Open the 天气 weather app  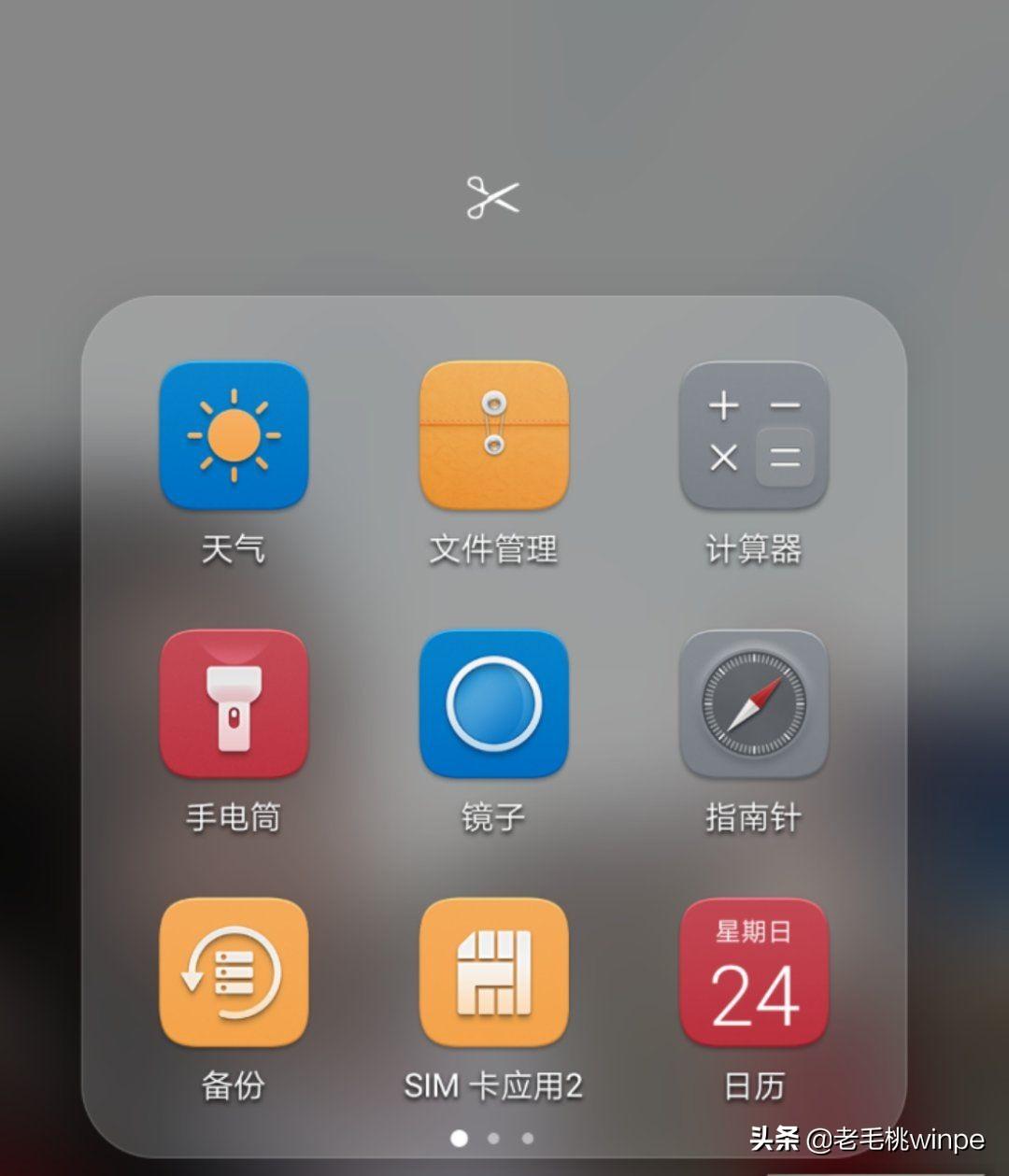[234, 435]
